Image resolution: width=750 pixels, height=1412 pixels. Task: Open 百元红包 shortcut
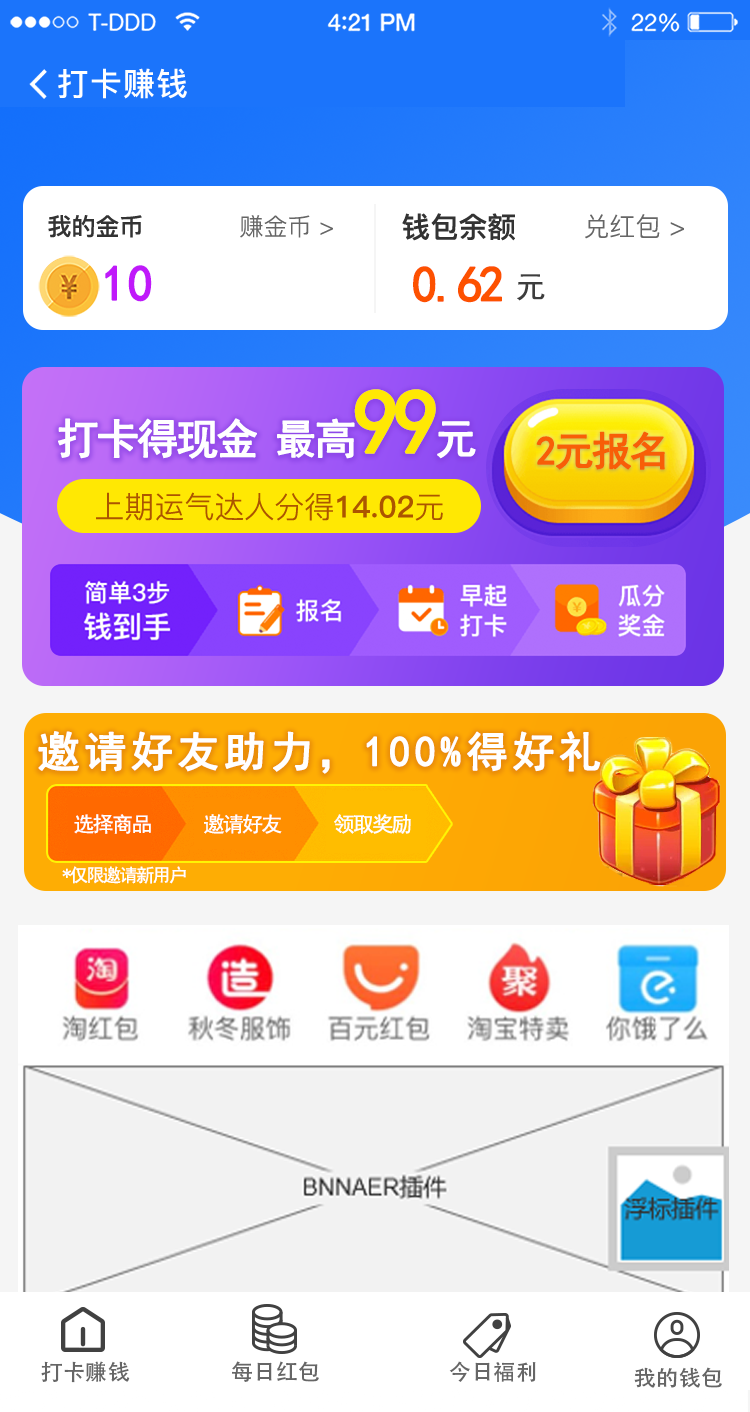point(379,994)
